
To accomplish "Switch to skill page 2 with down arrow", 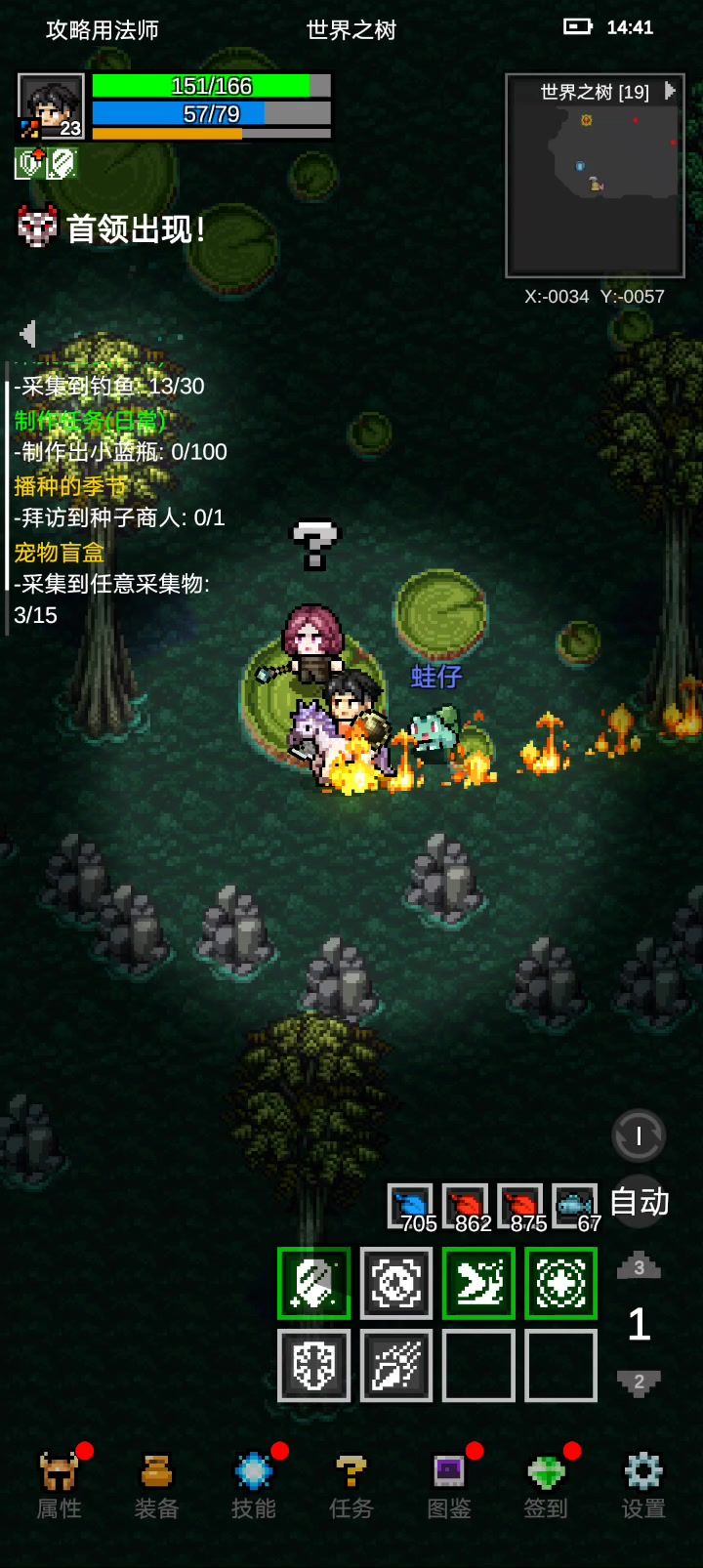I will coord(639,1382).
